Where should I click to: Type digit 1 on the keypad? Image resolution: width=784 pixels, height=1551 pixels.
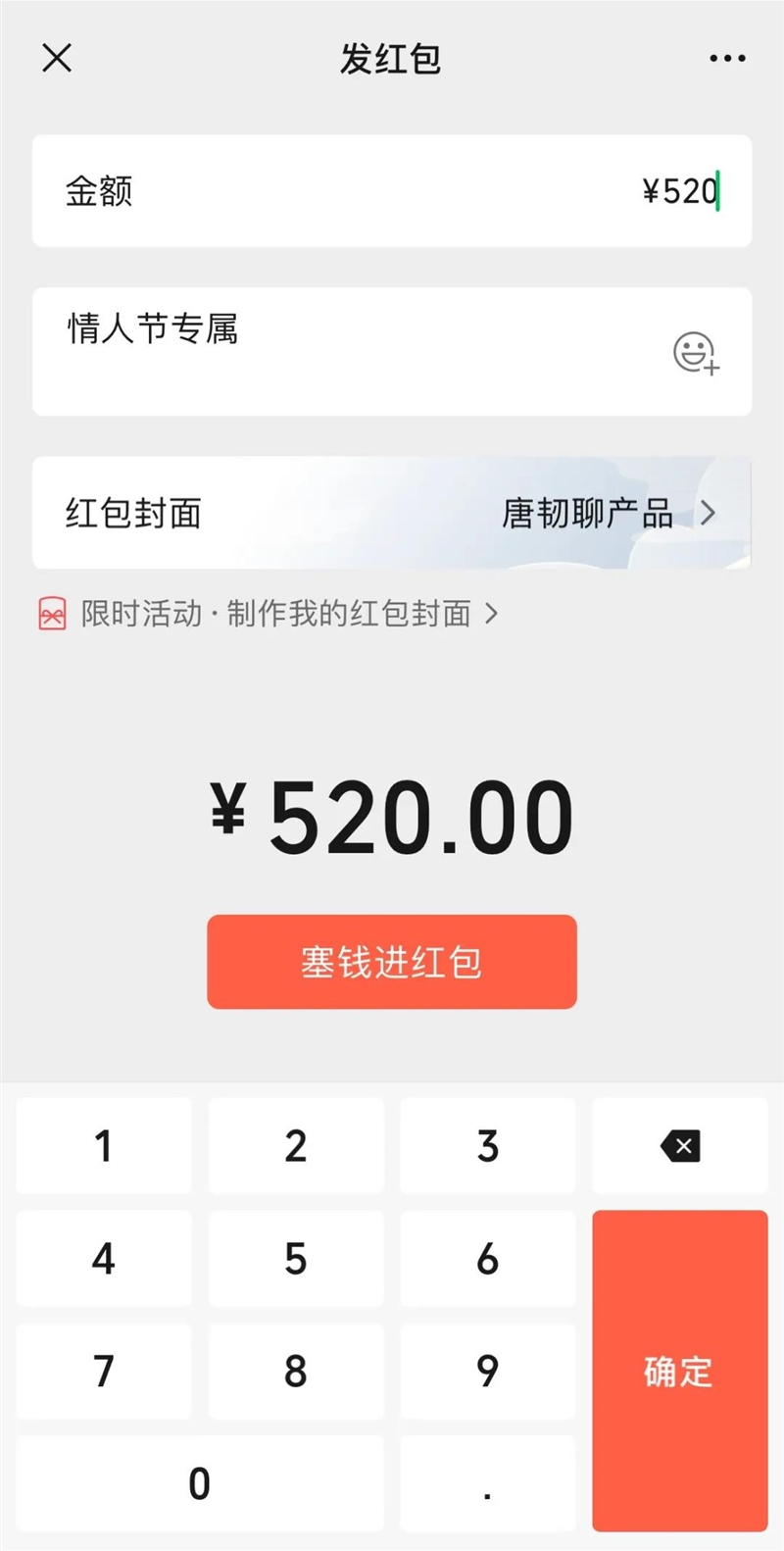pyautogui.click(x=104, y=1146)
